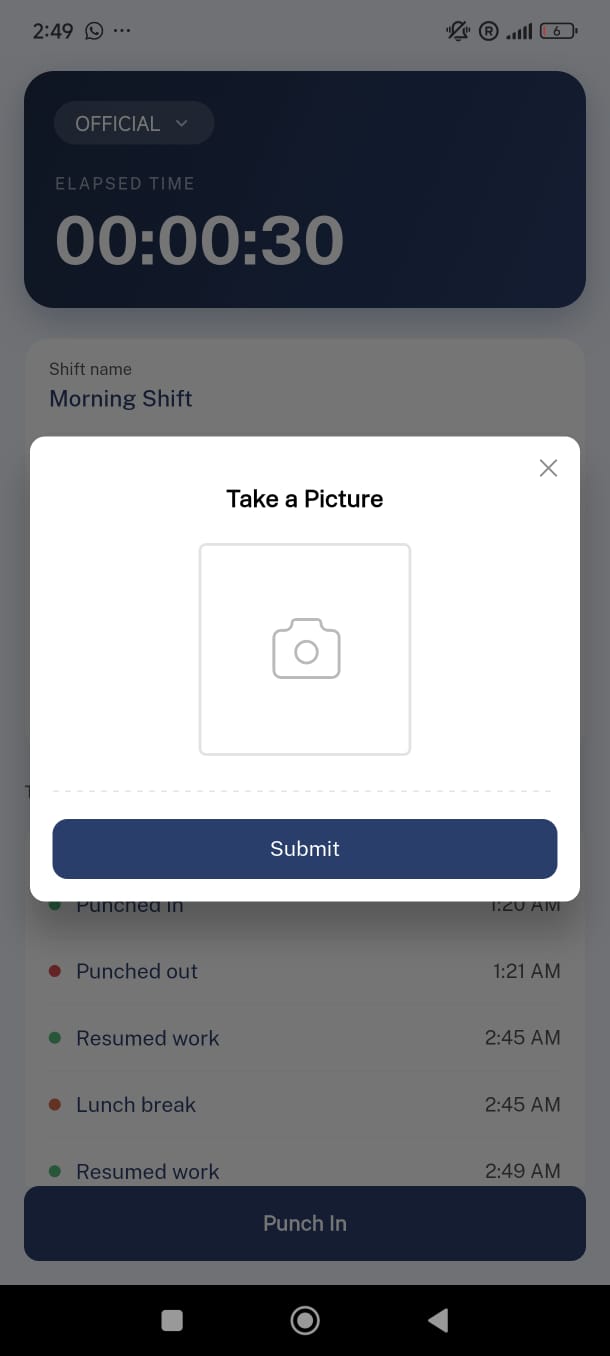Close the Take a Picture dialog

pyautogui.click(x=548, y=468)
